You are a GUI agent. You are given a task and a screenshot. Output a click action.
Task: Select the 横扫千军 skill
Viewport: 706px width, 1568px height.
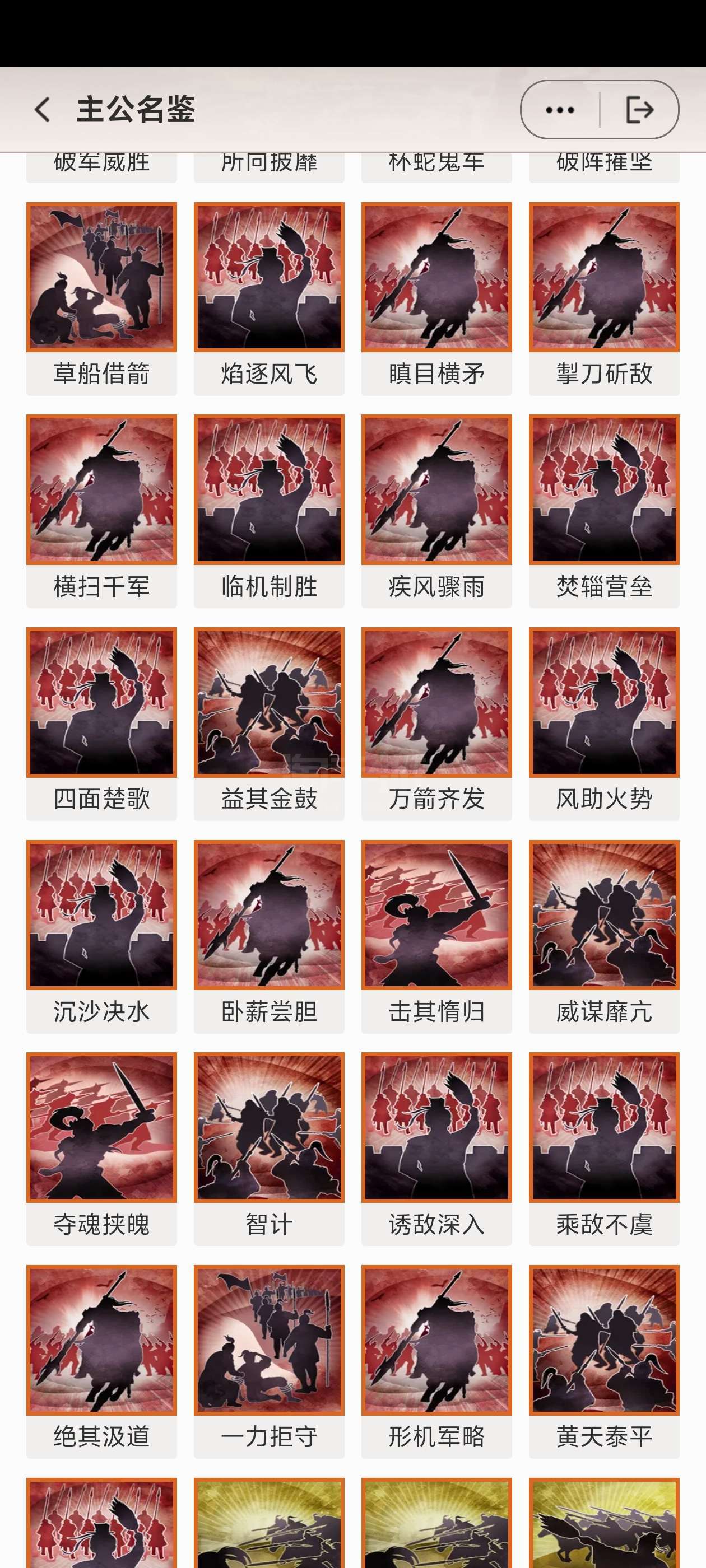click(x=101, y=511)
